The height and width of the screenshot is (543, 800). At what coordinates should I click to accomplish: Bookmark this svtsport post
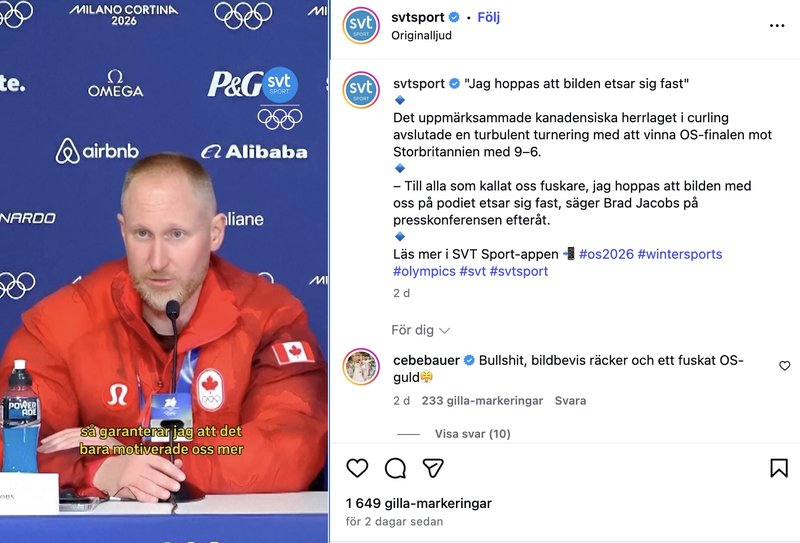778,468
